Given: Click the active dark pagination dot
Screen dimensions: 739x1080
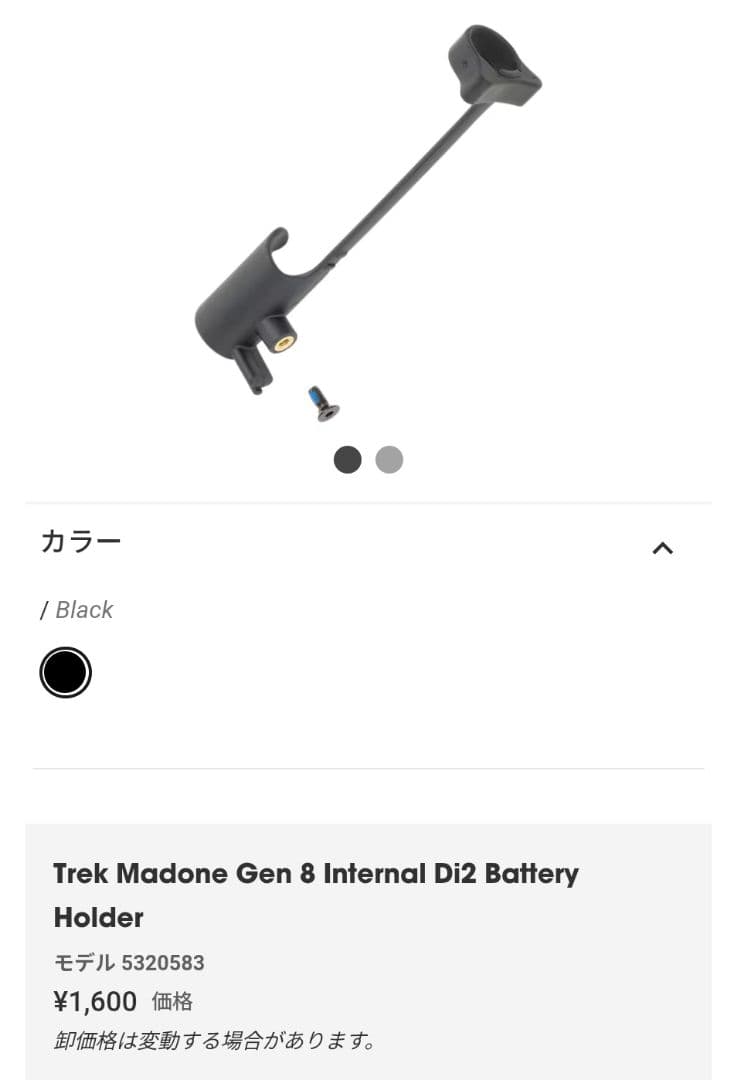Looking at the screenshot, I should pyautogui.click(x=348, y=460).
